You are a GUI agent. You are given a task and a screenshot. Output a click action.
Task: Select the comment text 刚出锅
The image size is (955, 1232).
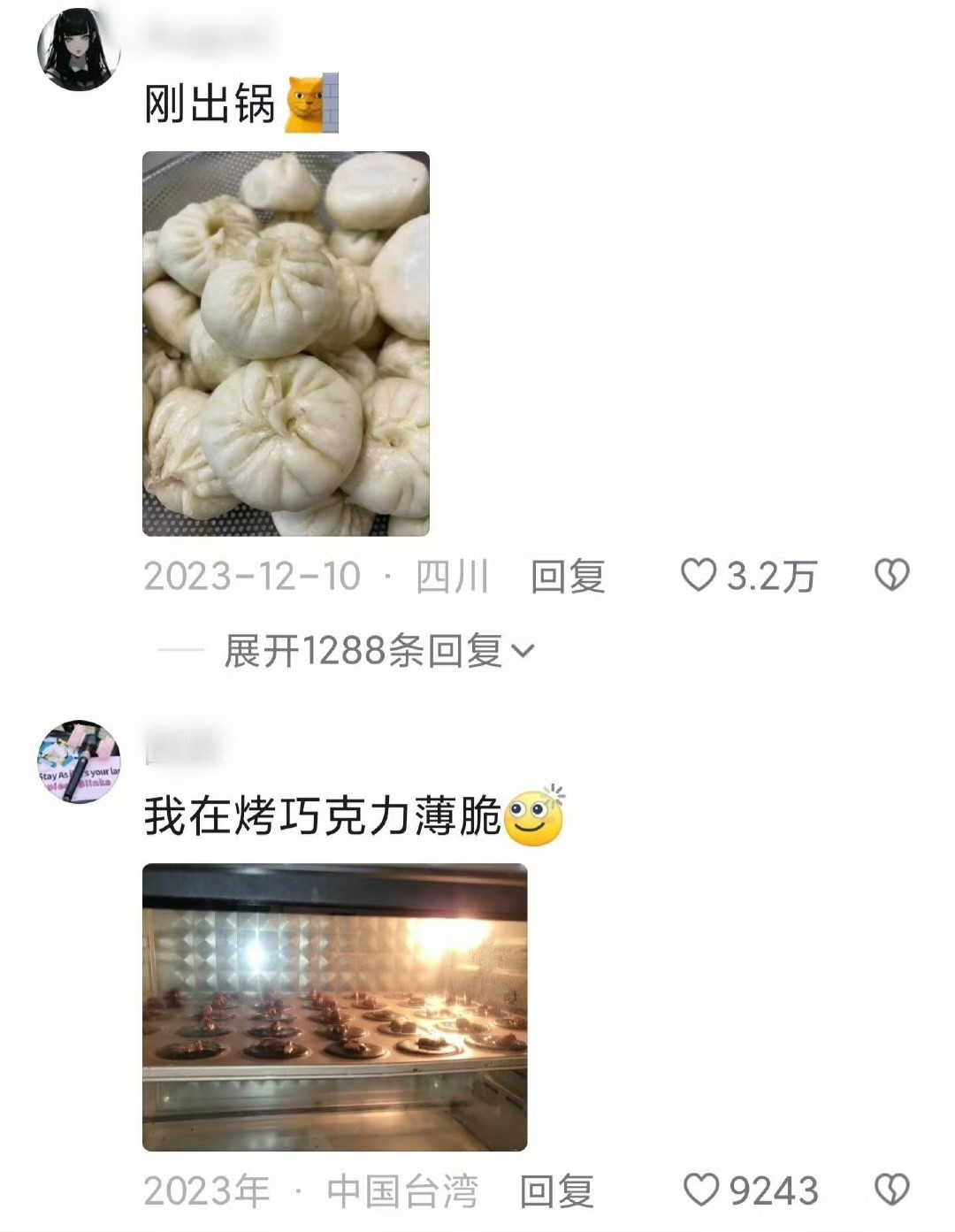coord(210,103)
